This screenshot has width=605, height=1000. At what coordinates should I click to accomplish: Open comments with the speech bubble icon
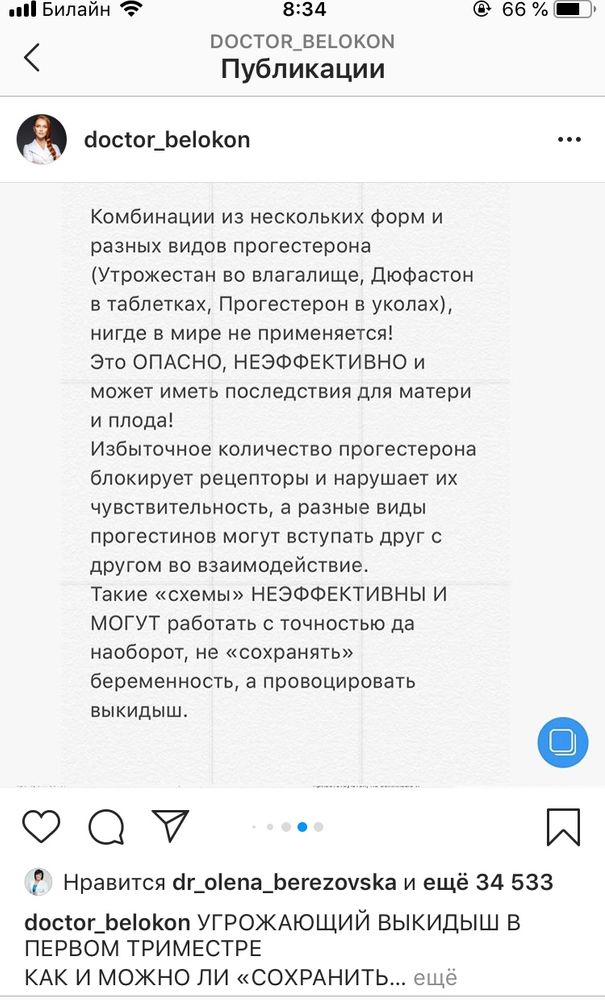pos(106,826)
